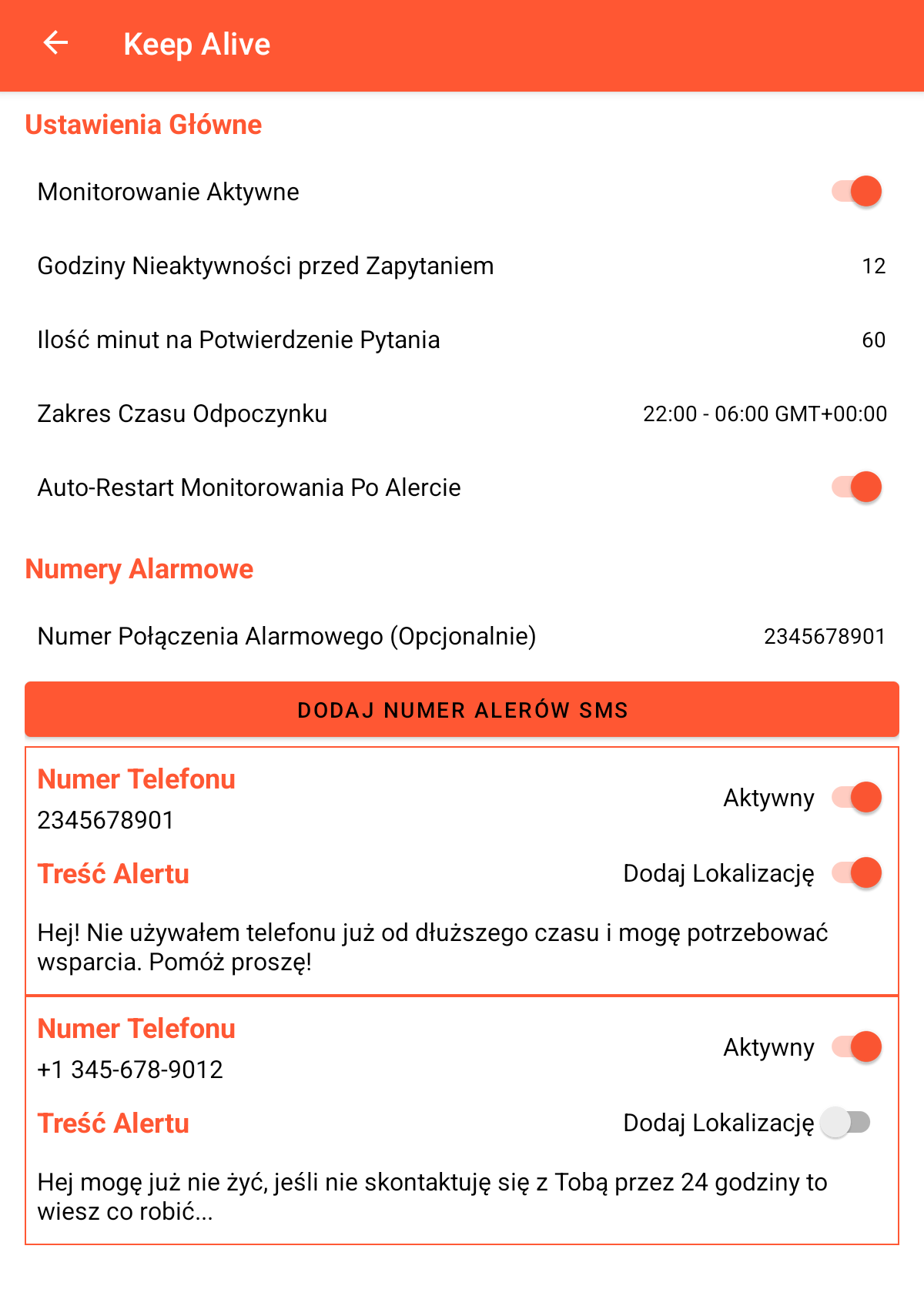The image size is (924, 1316).
Task: Enable Dodaj Lokalizację for +1 345-678-9012
Action: pyautogui.click(x=845, y=1122)
